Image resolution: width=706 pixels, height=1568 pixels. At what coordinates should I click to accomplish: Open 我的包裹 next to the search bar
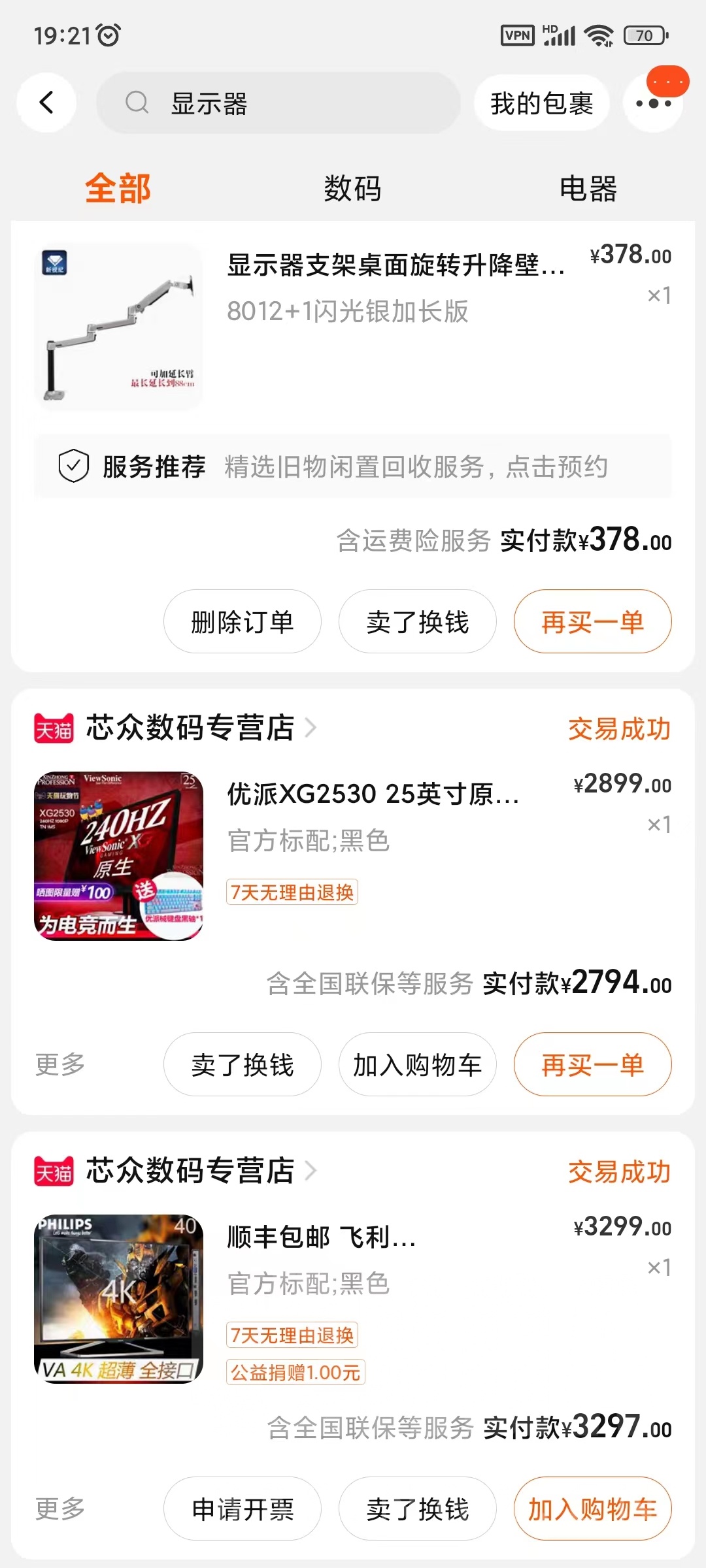point(541,103)
